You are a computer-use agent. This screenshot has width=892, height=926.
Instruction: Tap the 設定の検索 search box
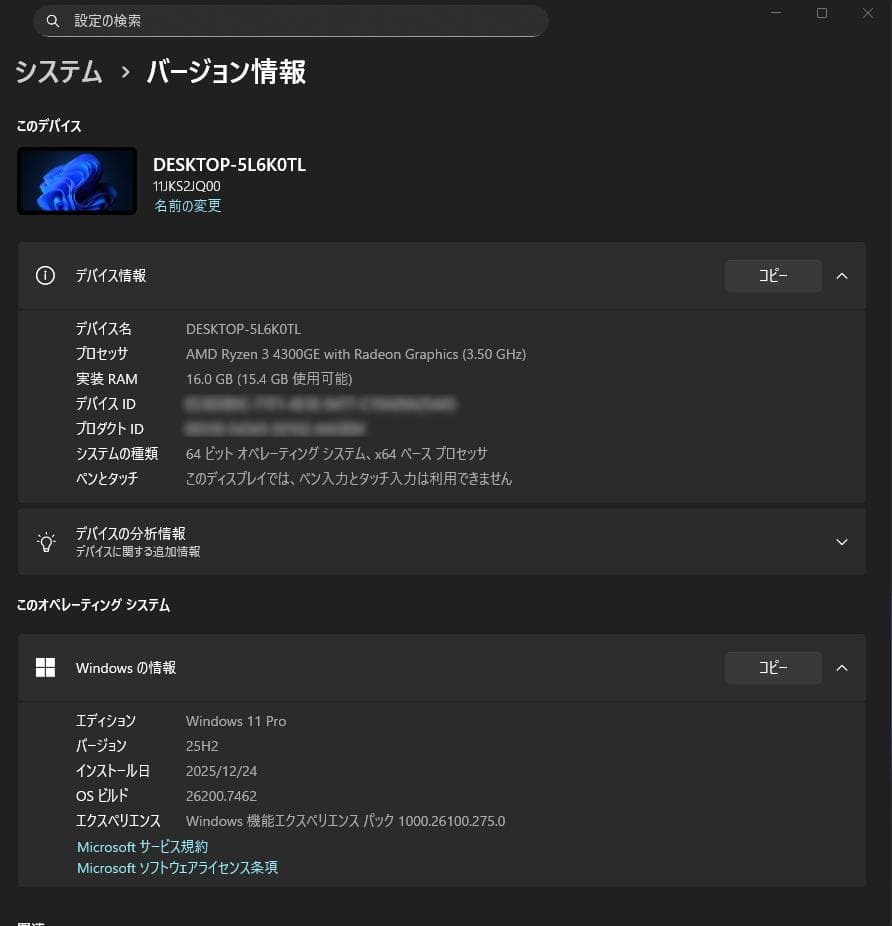pyautogui.click(x=290, y=21)
